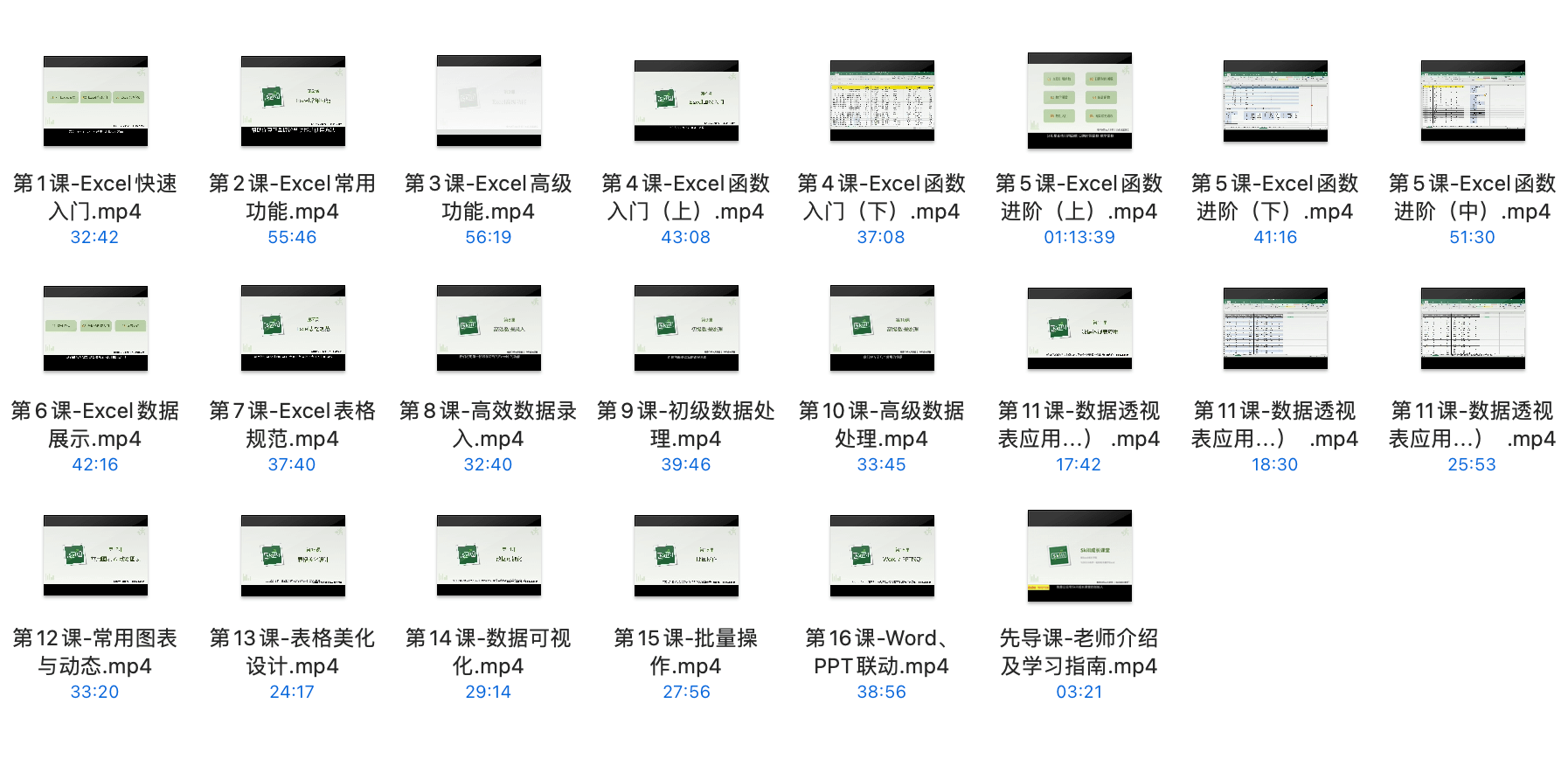Open 第15课-批量操作.mp4
This screenshot has width=1568, height=766.
tap(686, 555)
